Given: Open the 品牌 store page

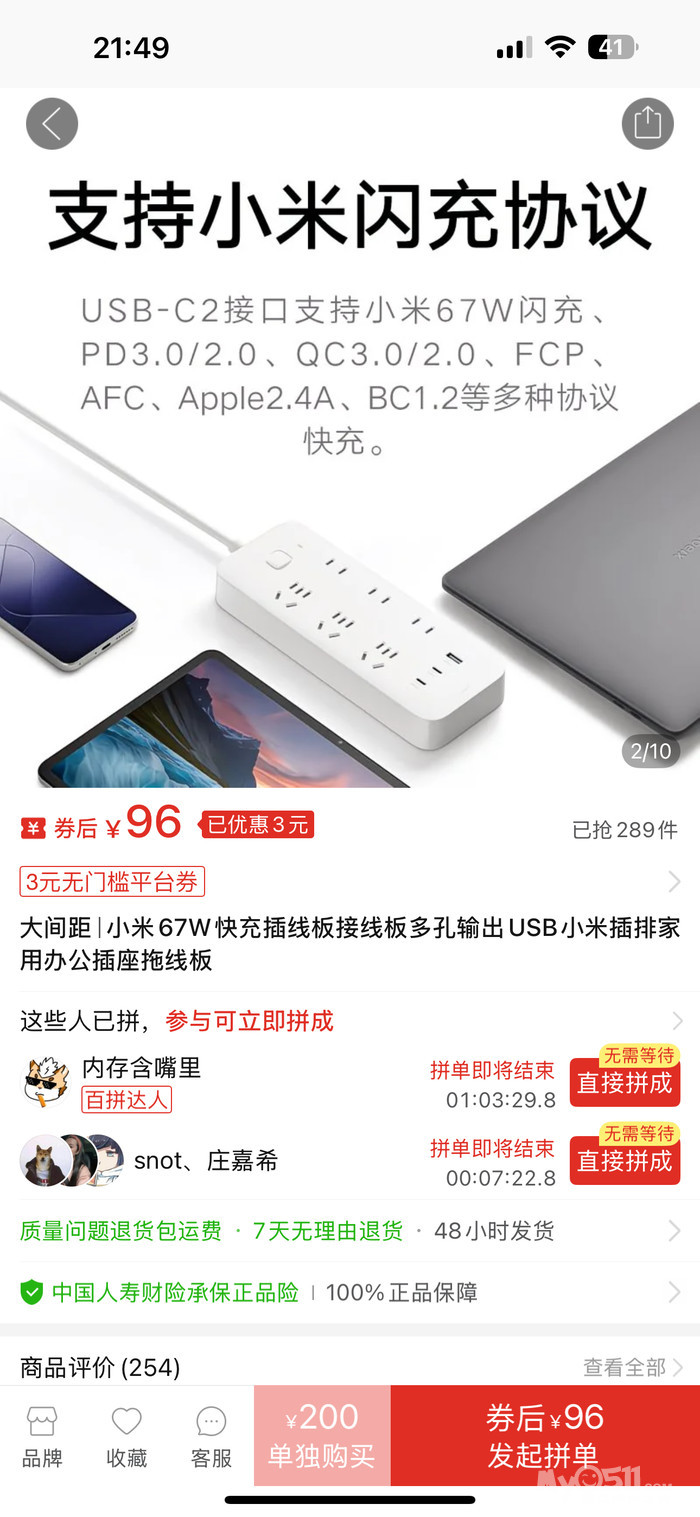Looking at the screenshot, I should click(42, 1436).
